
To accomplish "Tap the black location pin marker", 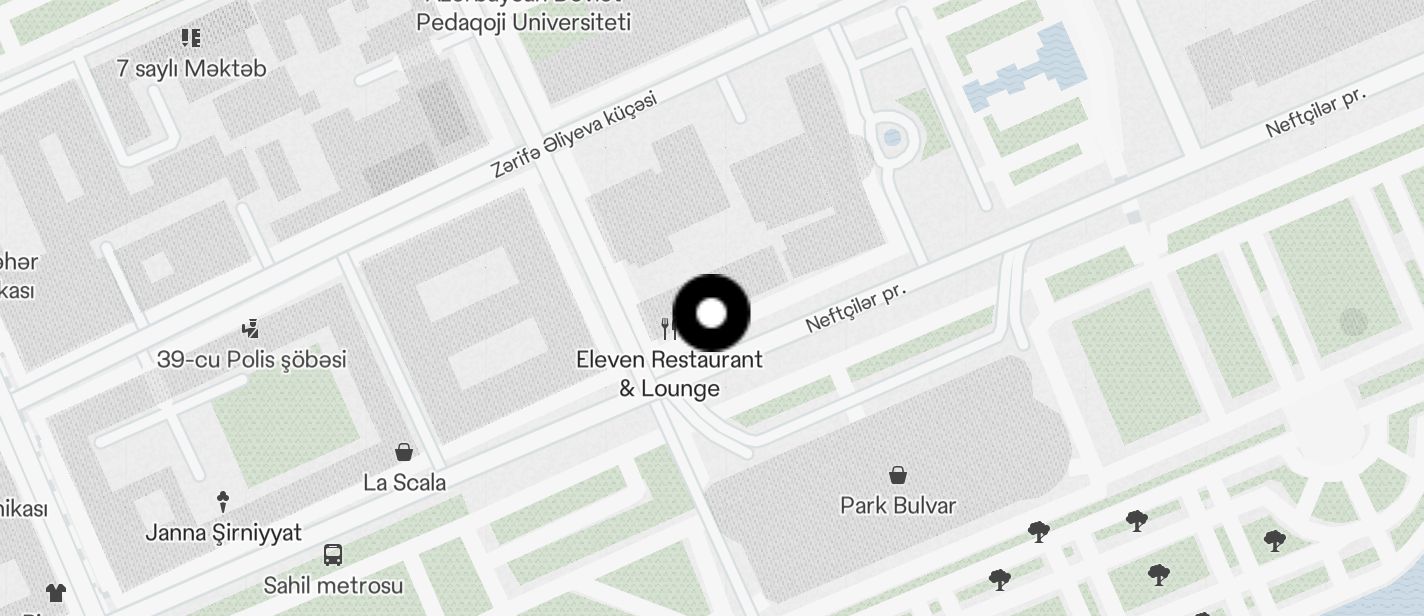I will 711,313.
